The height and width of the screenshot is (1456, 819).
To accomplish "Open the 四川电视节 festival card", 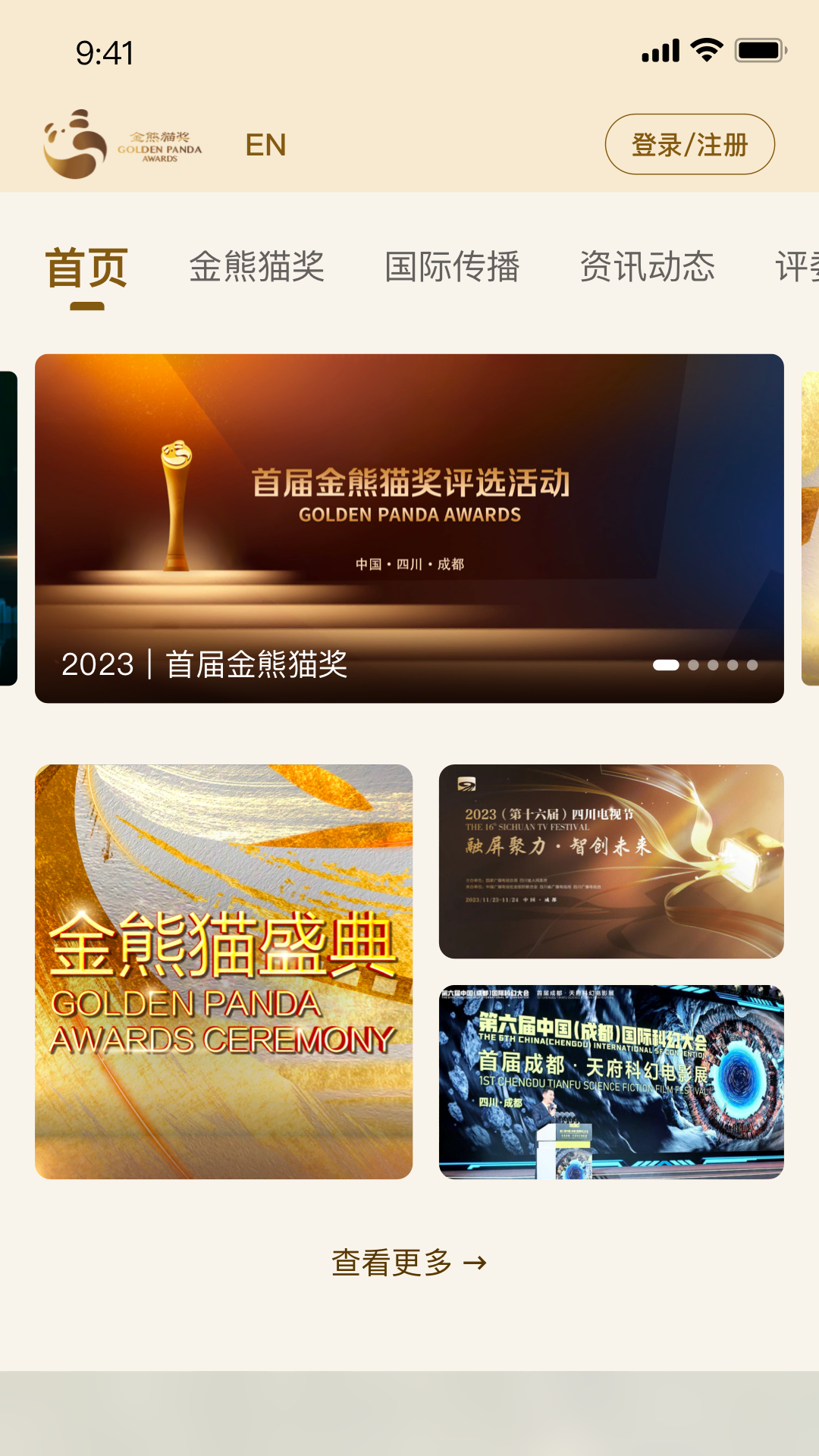I will (611, 861).
